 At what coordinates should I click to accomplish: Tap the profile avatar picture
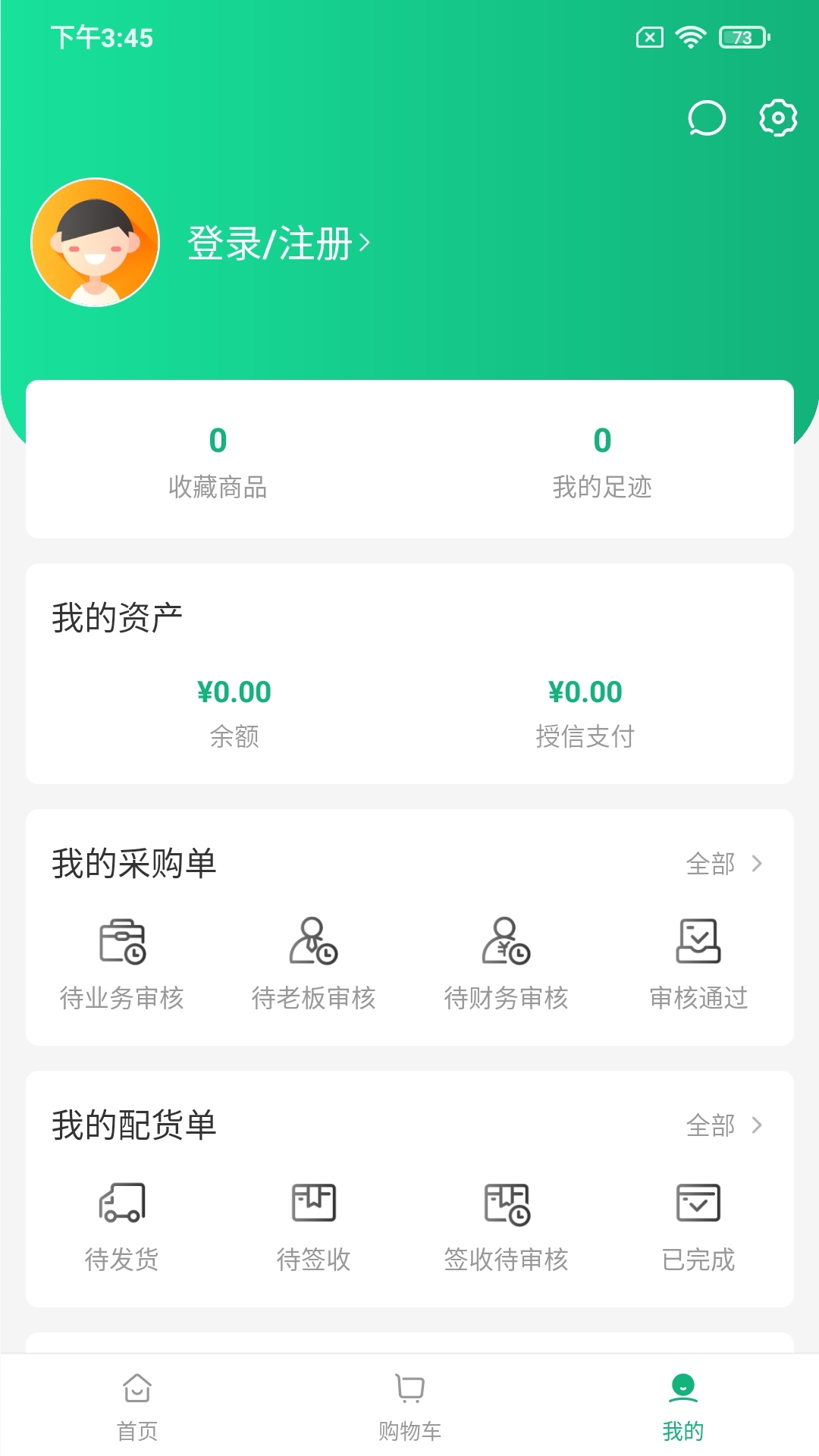point(96,243)
